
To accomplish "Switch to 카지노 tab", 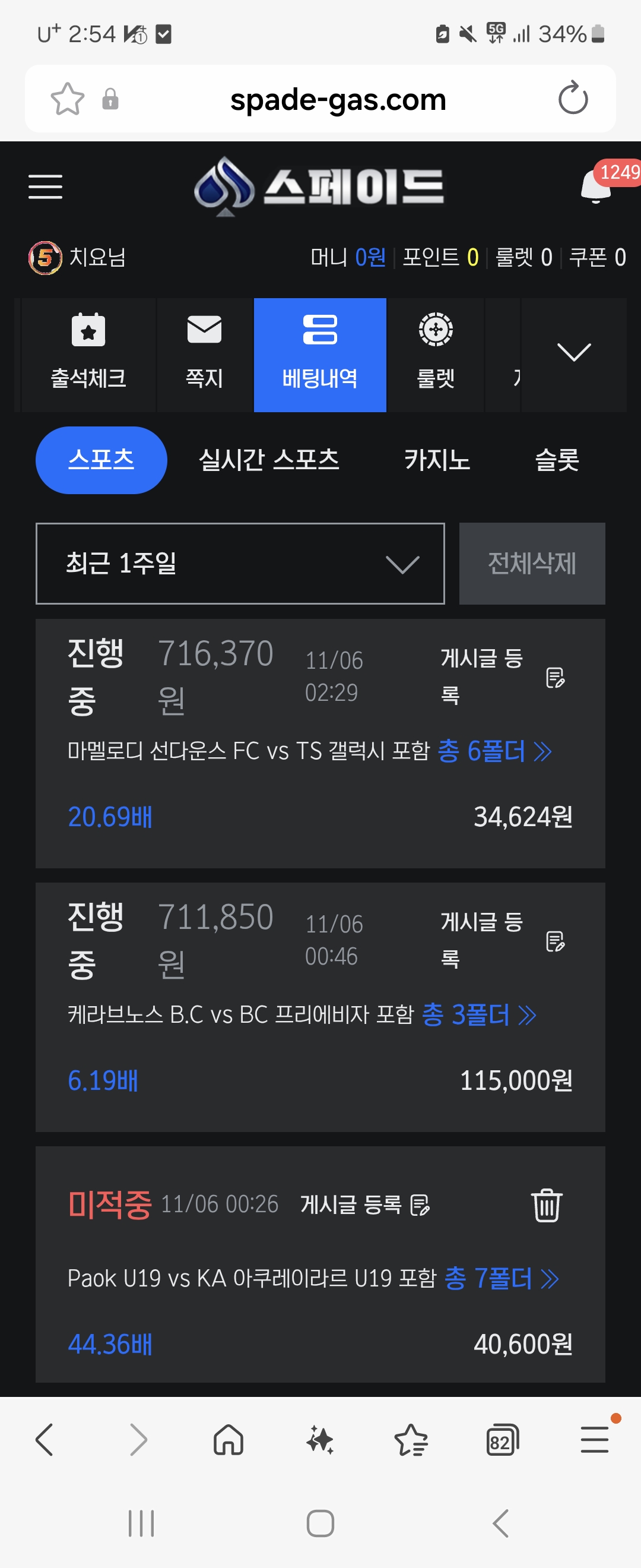I will tap(437, 460).
